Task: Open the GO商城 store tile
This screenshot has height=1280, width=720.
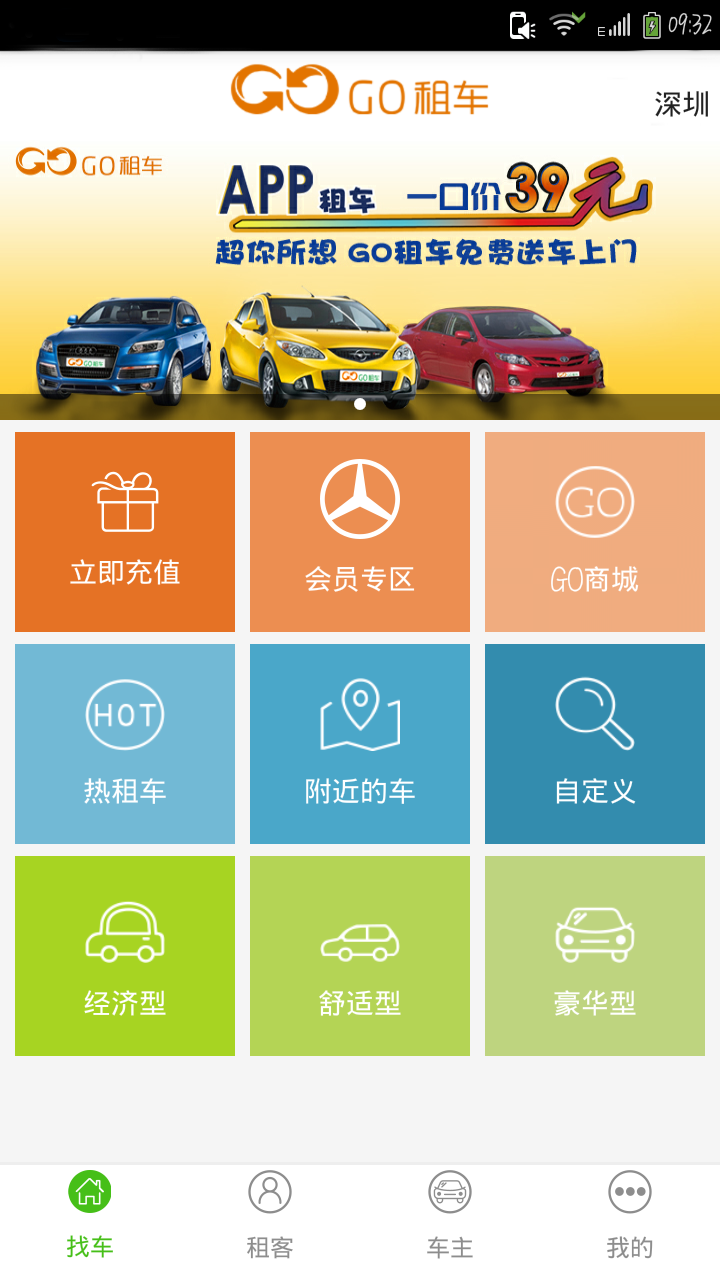Action: pyautogui.click(x=595, y=532)
